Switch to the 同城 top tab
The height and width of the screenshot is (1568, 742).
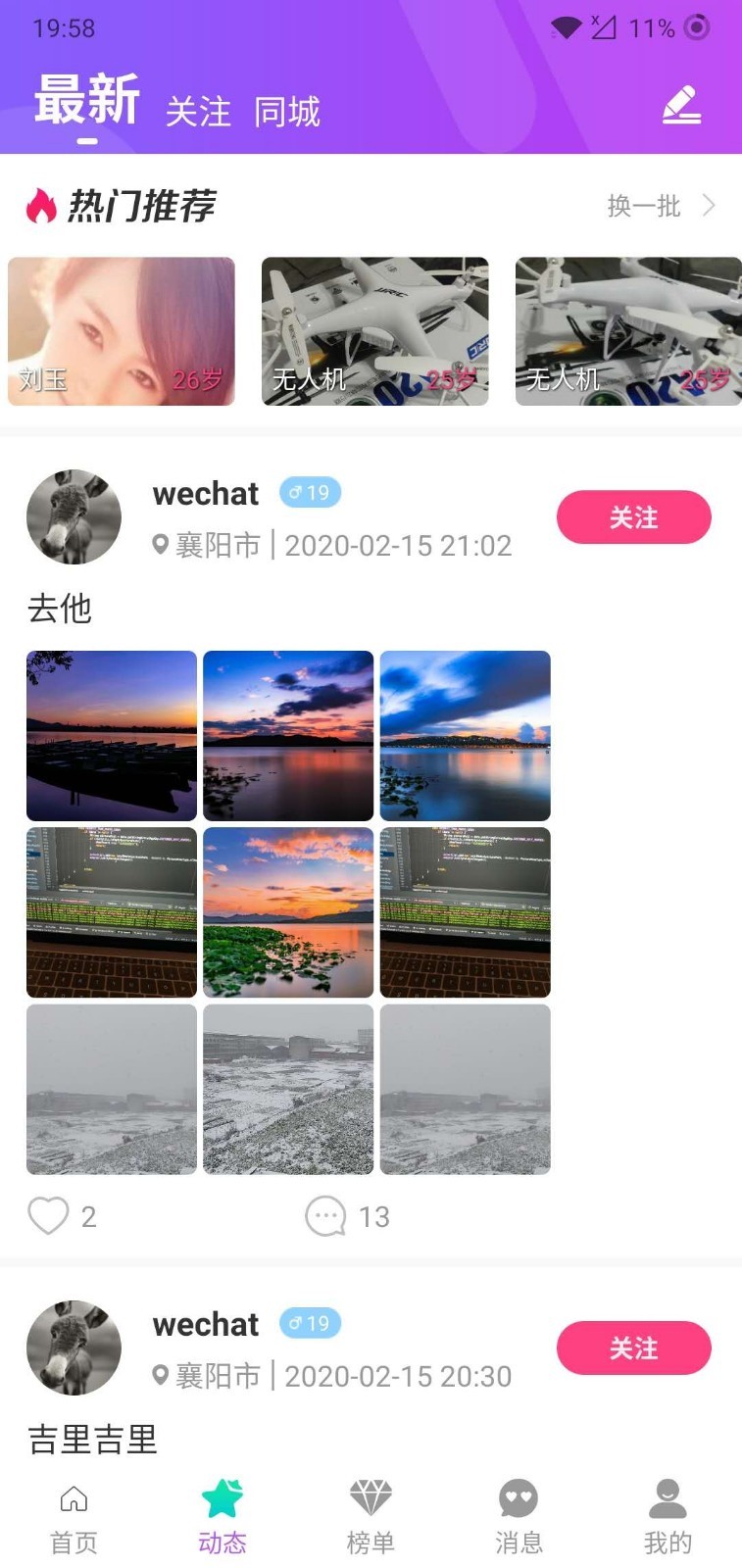click(287, 112)
